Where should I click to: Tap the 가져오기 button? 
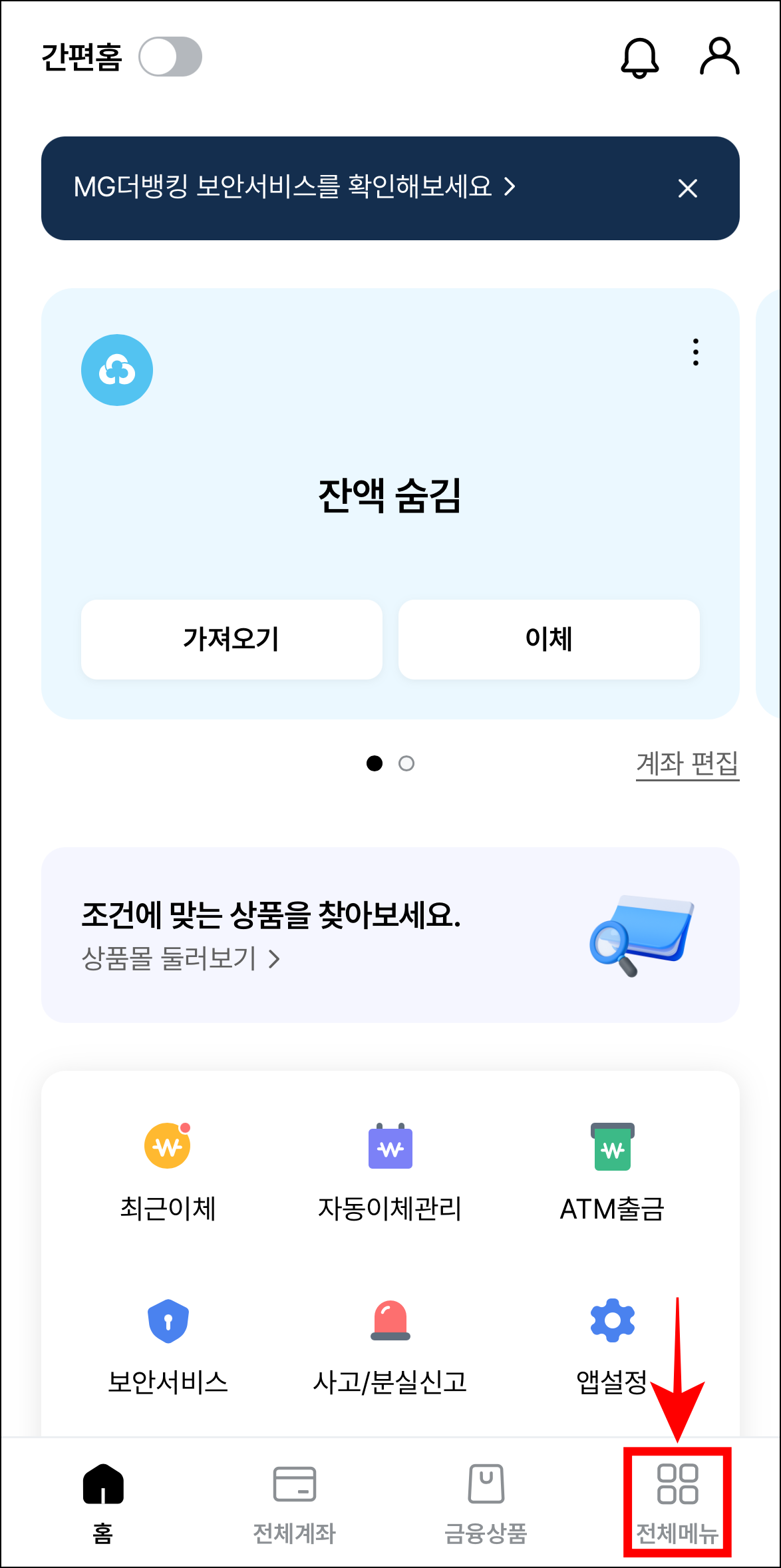pyautogui.click(x=232, y=640)
